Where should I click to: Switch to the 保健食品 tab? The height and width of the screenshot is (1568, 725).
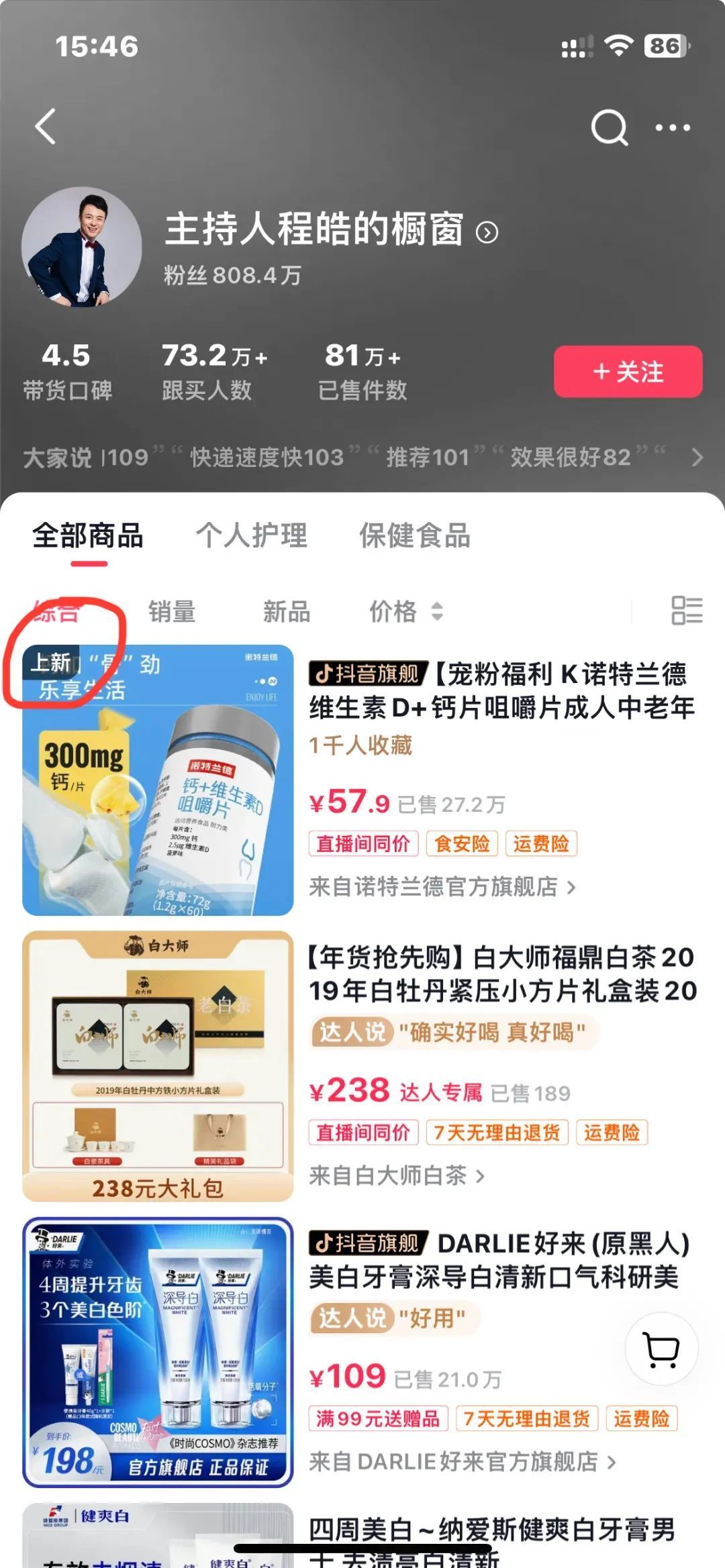[415, 535]
